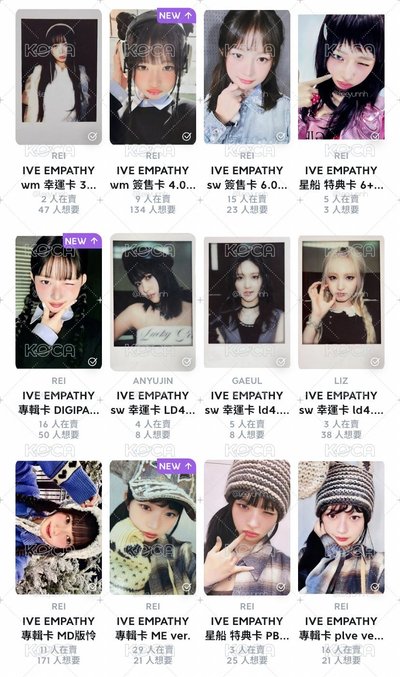The image size is (400, 677).
Task: Select LIZ sw 幸運卡 card
Action: tap(341, 302)
